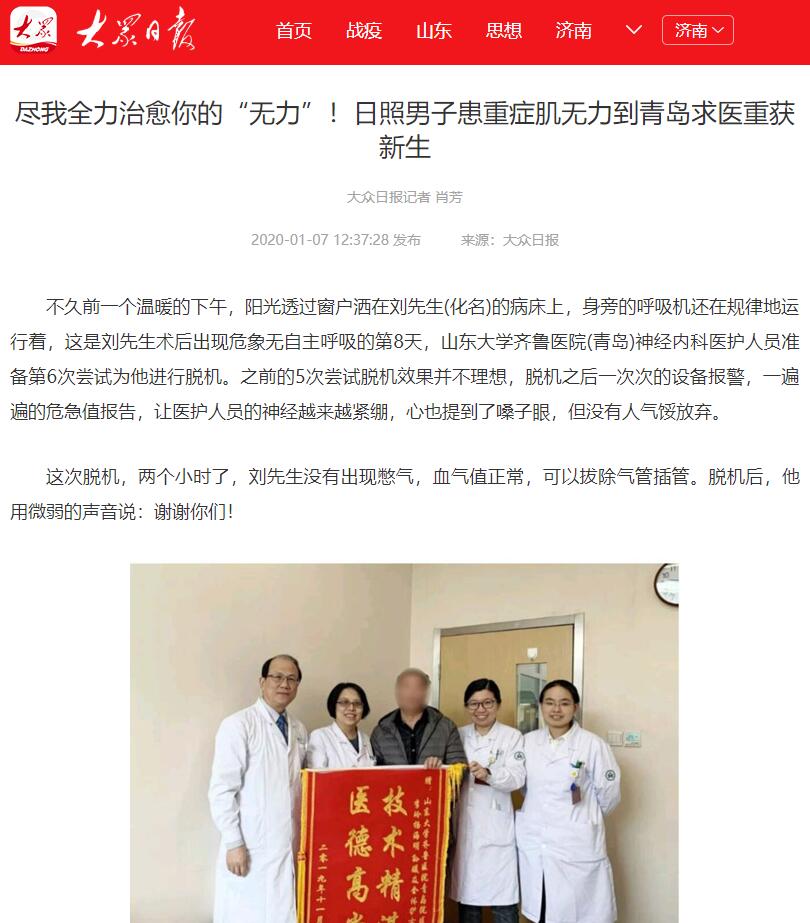Open the 济南 navigation tab
810x923 pixels.
574,31
